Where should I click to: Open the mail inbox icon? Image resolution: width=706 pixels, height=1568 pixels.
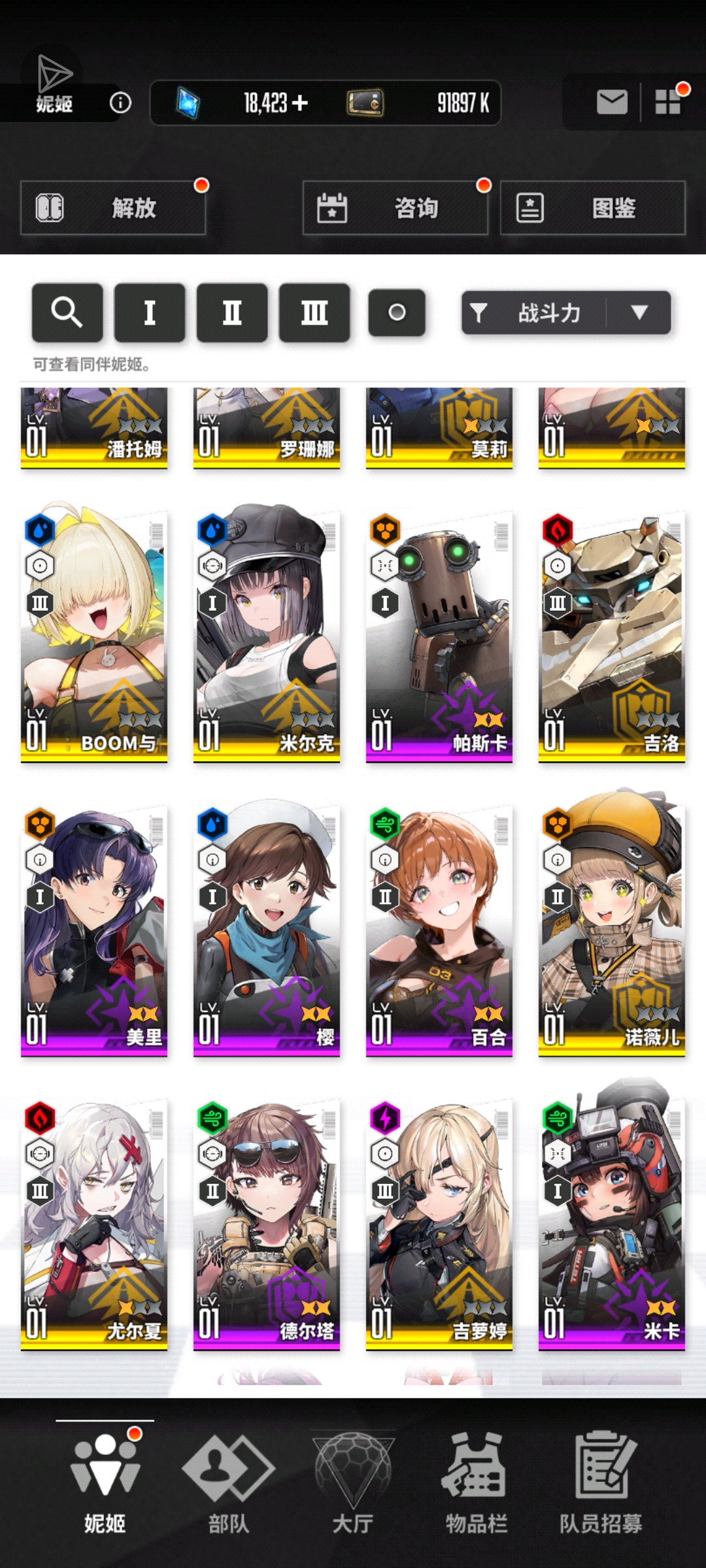612,103
